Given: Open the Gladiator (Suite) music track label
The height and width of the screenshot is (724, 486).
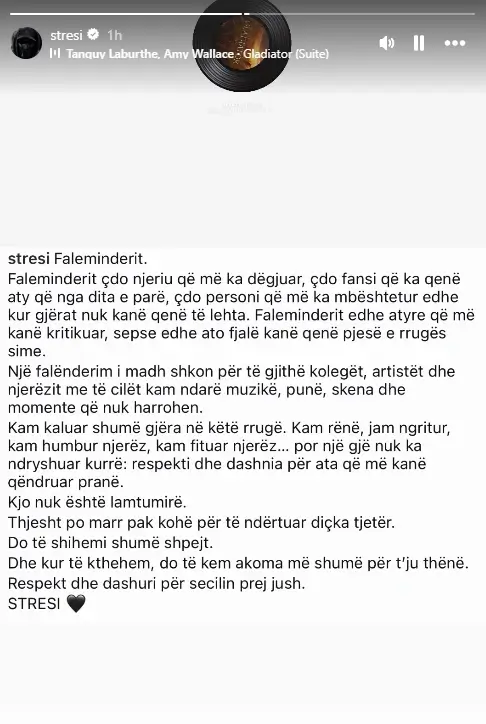Looking at the screenshot, I should (189, 54).
